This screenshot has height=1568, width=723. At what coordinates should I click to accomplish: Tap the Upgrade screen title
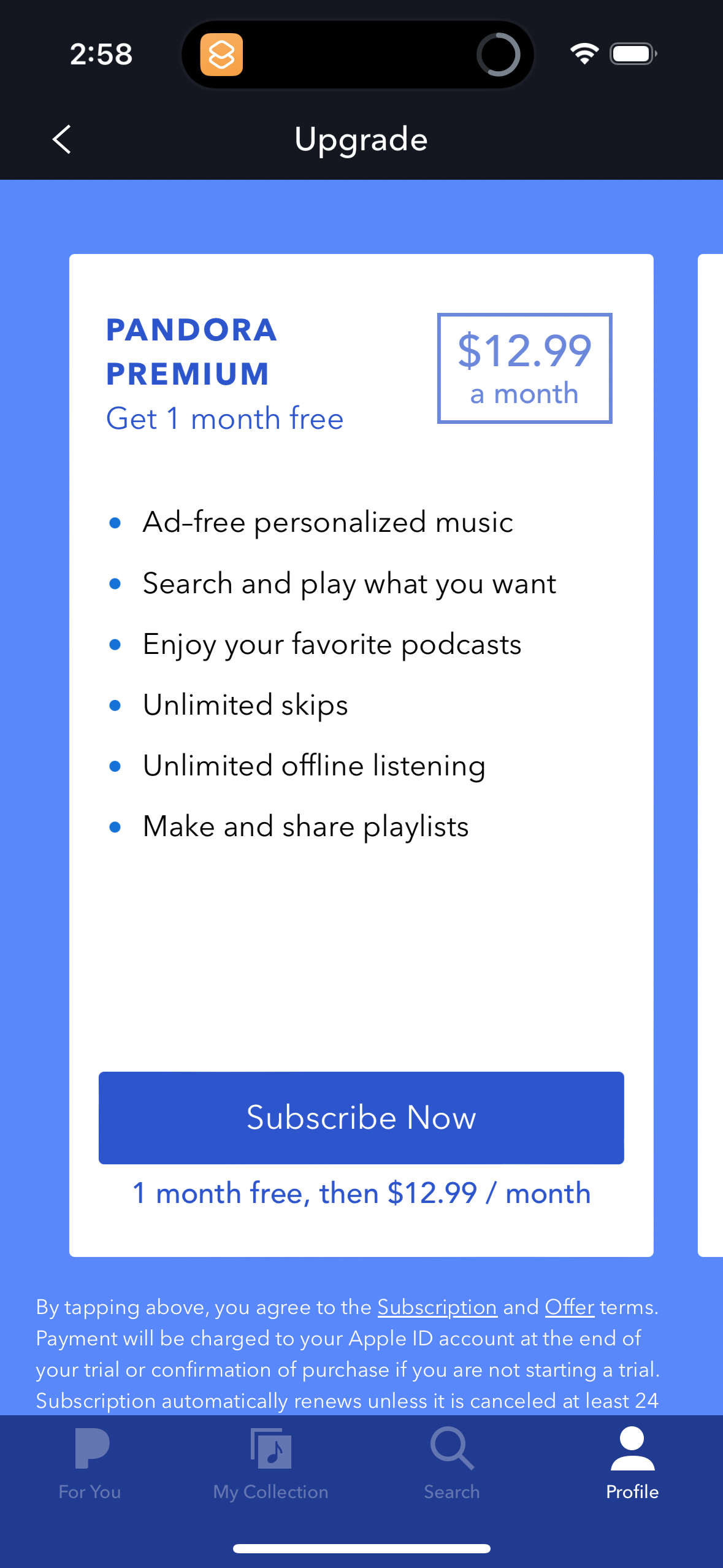361,139
